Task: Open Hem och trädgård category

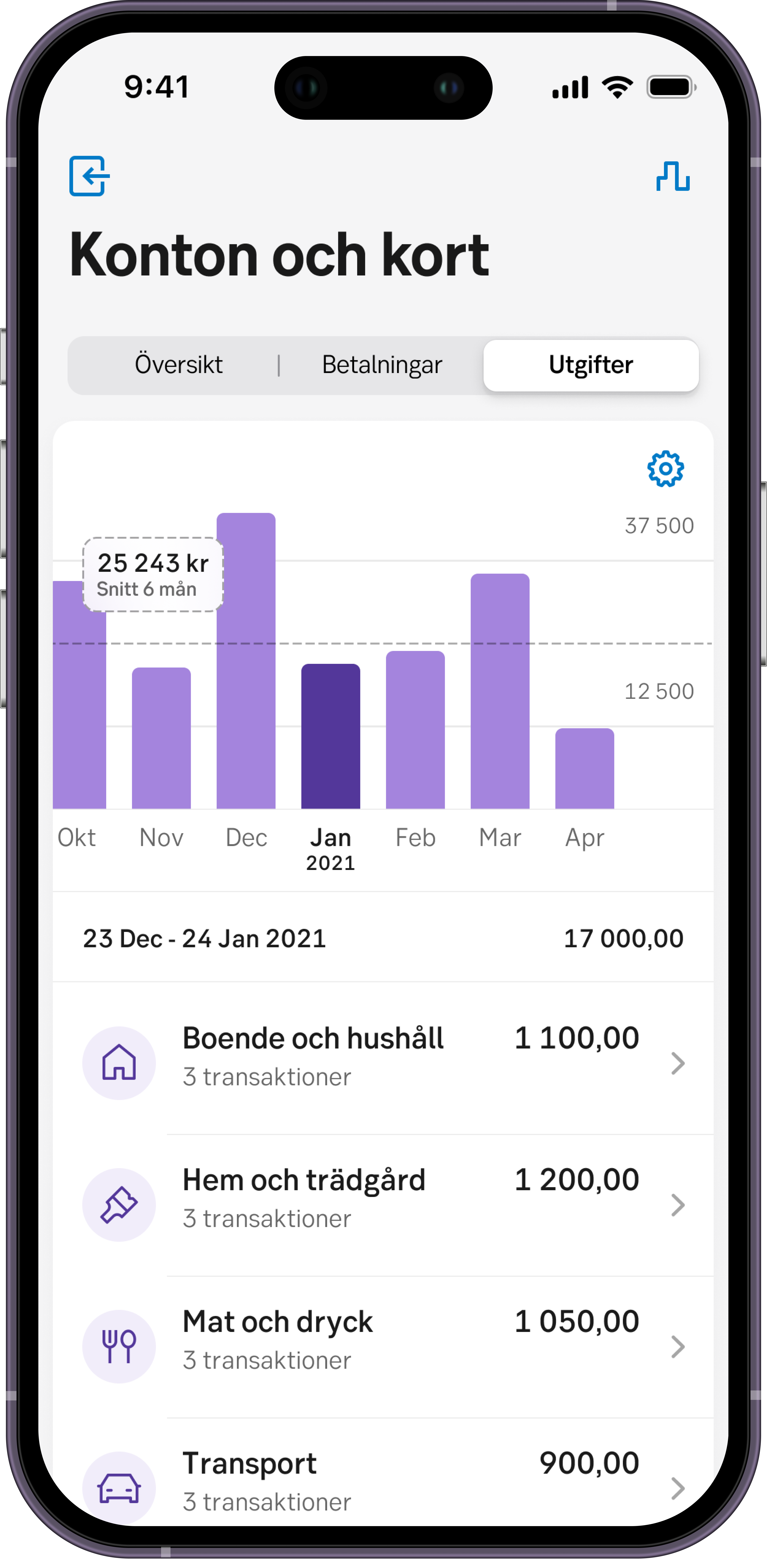Action: 383,1205
